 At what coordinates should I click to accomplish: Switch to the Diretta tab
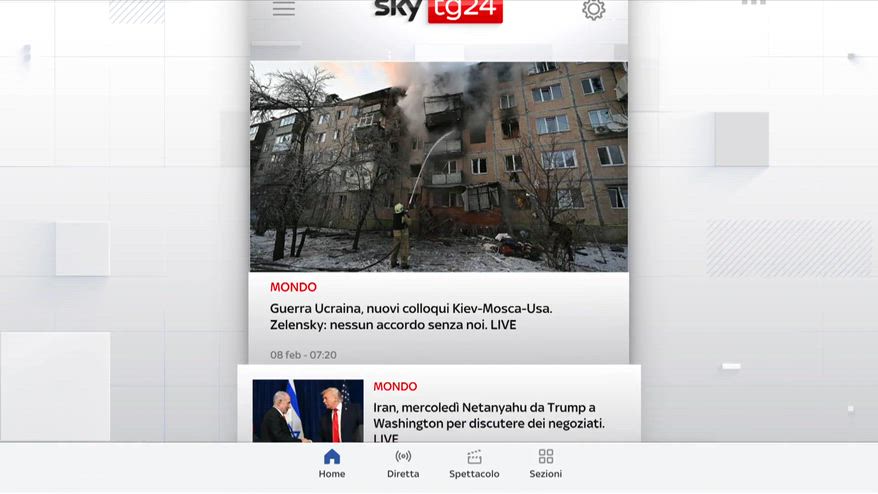[x=403, y=464]
